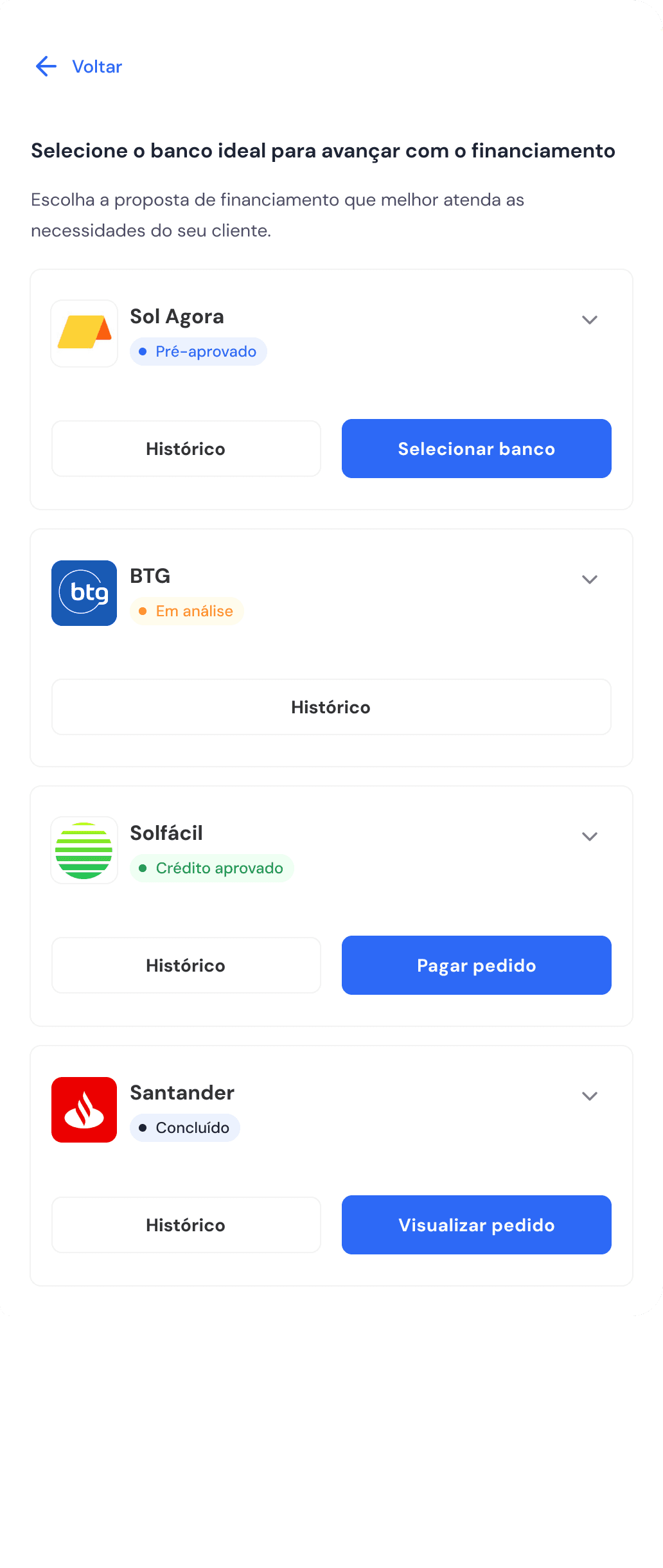Open Histórico for Sol Agora
This screenshot has height=1568, width=663.
click(186, 449)
